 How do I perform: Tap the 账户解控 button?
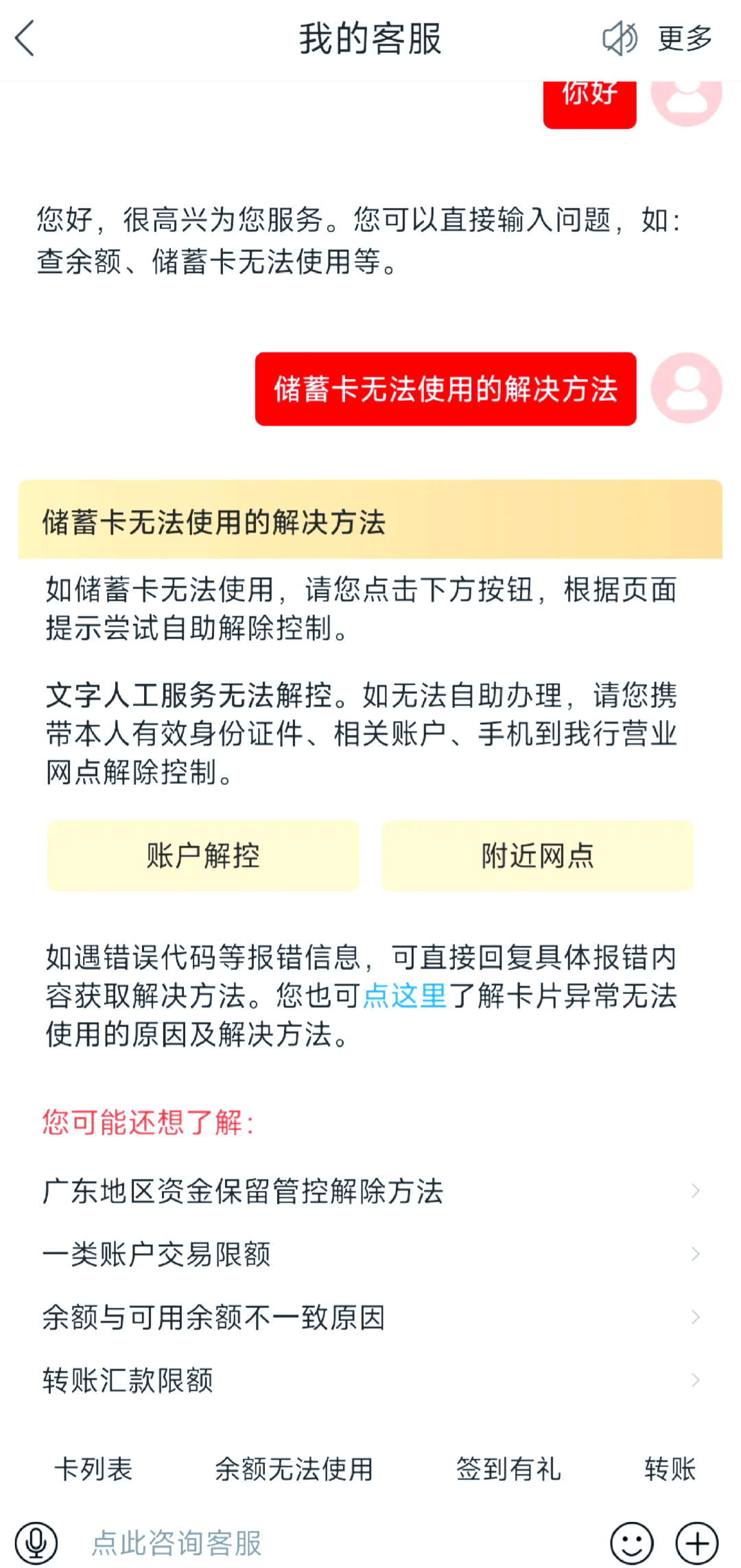[x=202, y=855]
